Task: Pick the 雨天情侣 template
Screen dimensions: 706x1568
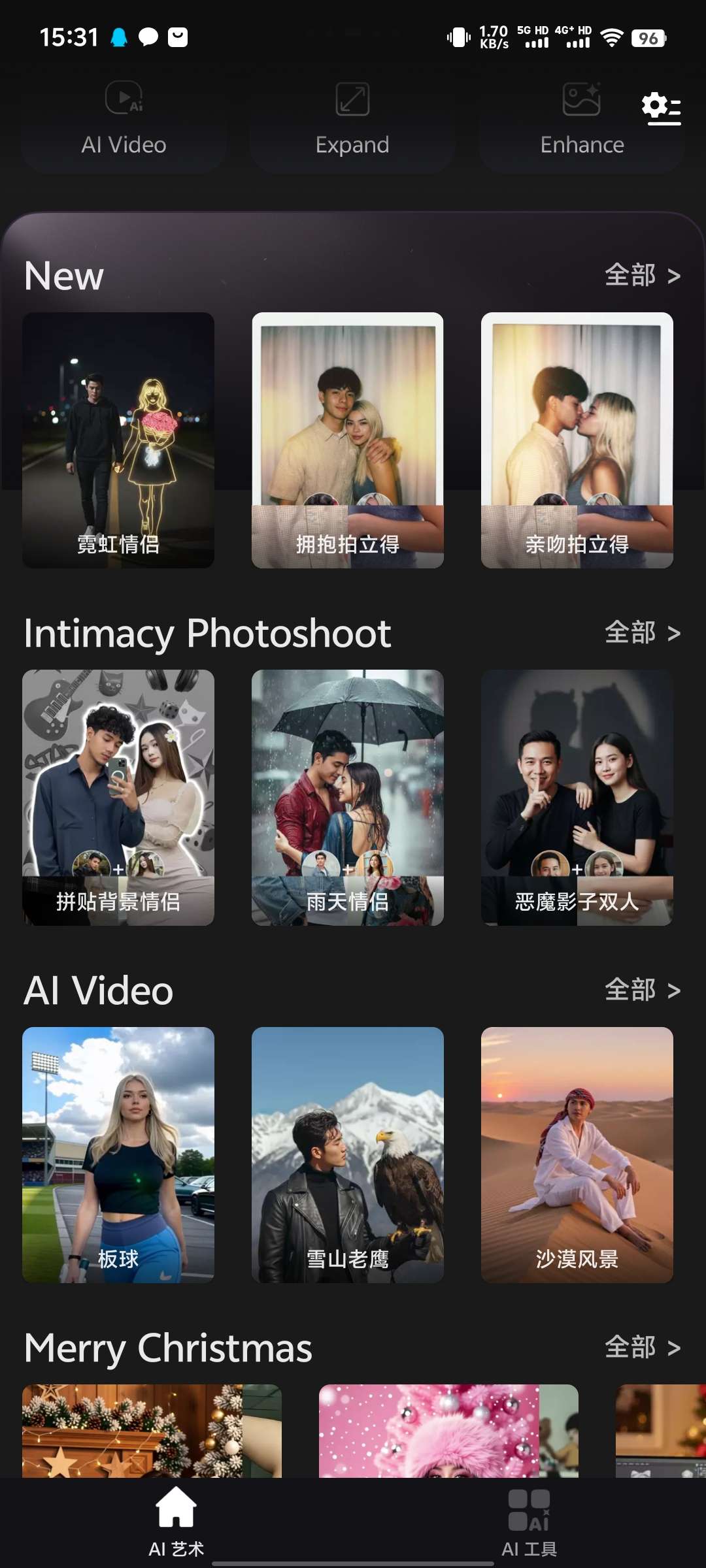Action: [x=348, y=797]
